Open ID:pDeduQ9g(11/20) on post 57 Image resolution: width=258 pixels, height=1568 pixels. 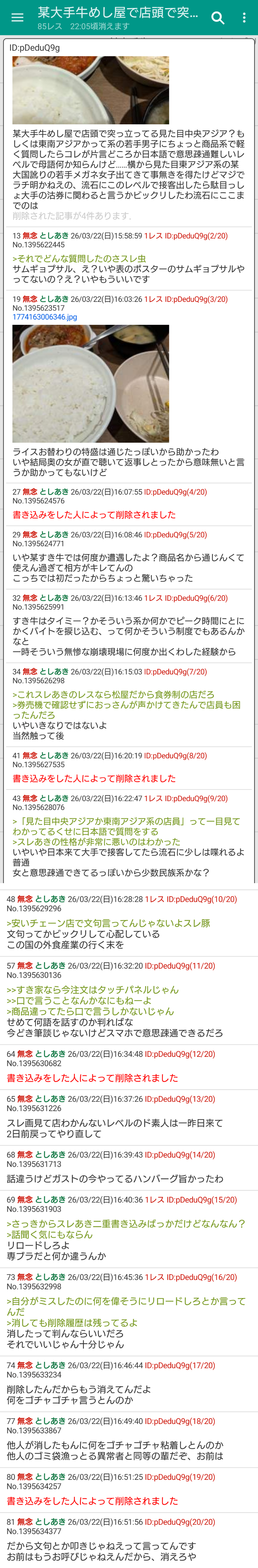pos(180,966)
